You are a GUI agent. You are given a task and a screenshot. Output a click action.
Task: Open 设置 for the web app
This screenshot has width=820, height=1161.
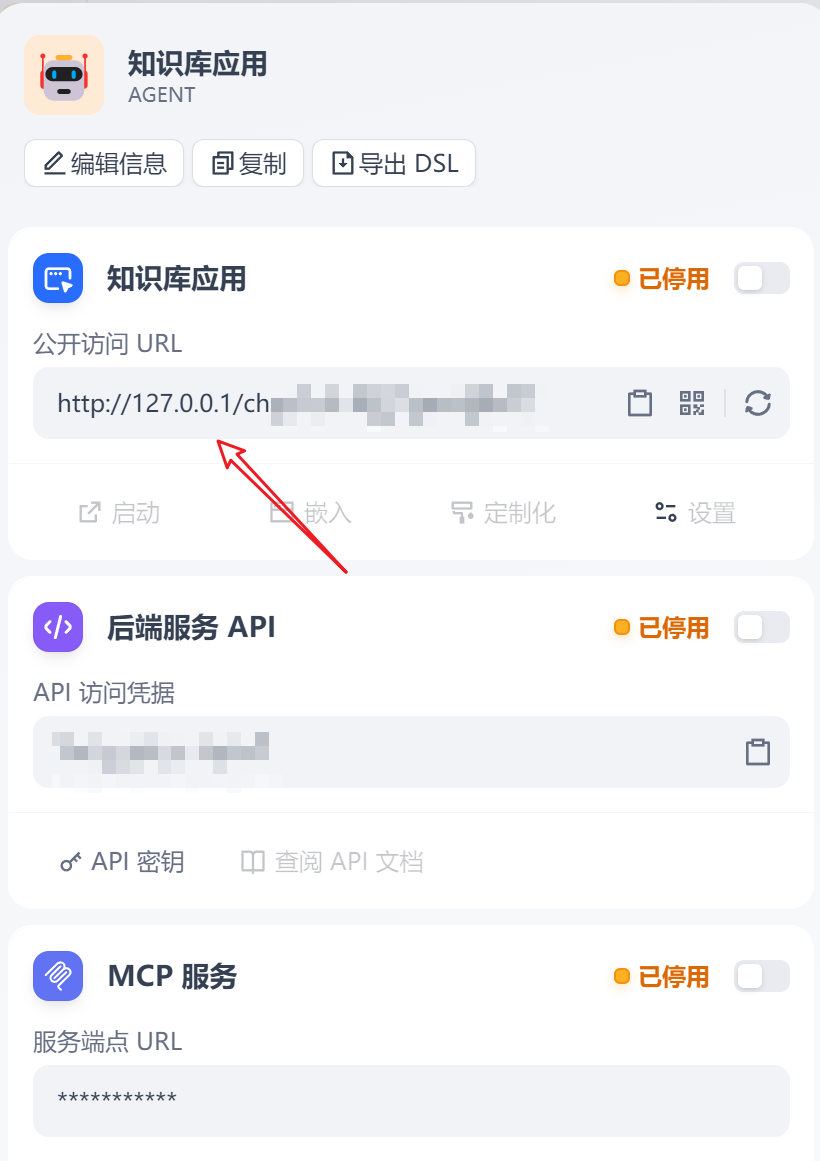[x=695, y=513]
